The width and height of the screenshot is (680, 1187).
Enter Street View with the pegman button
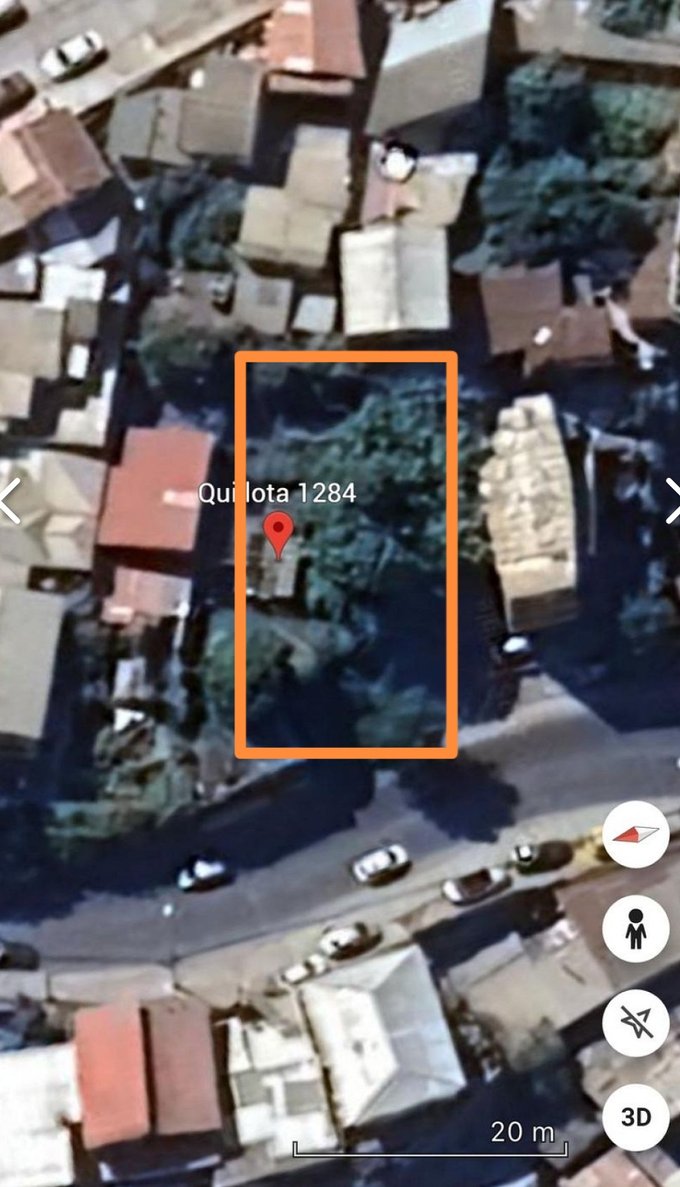(636, 929)
